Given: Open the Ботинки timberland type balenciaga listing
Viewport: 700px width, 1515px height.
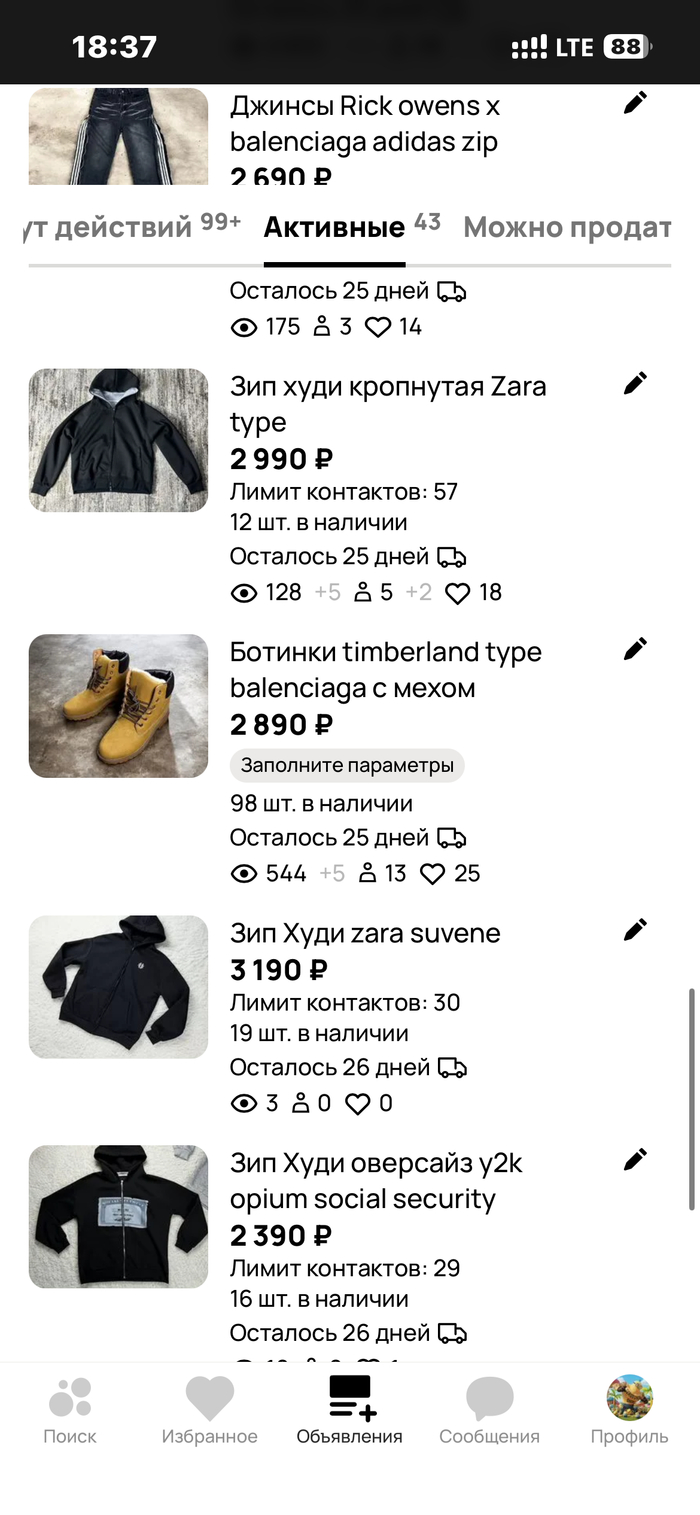Looking at the screenshot, I should point(385,669).
